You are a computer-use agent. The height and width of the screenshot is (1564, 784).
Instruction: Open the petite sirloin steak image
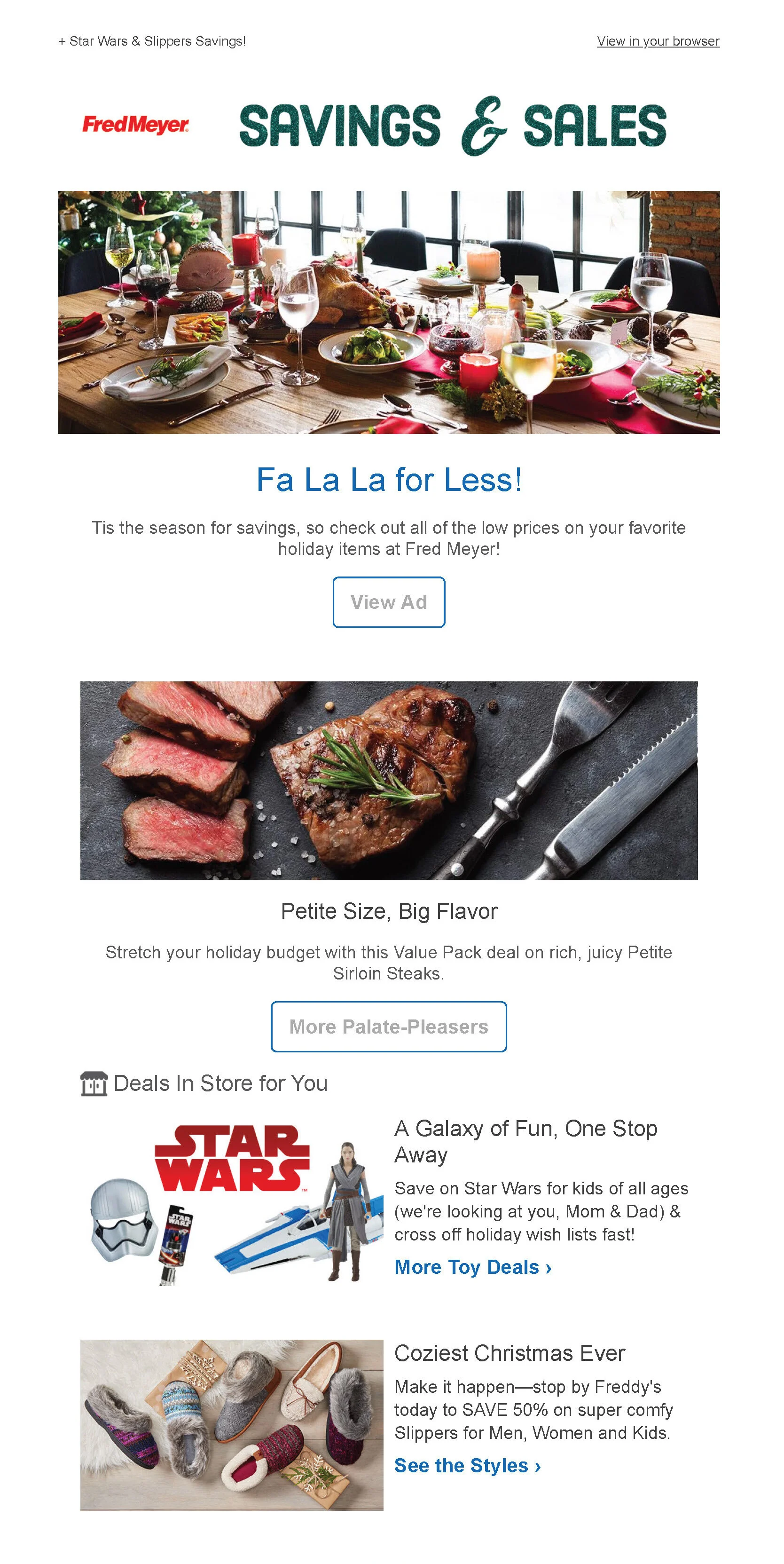point(388,780)
